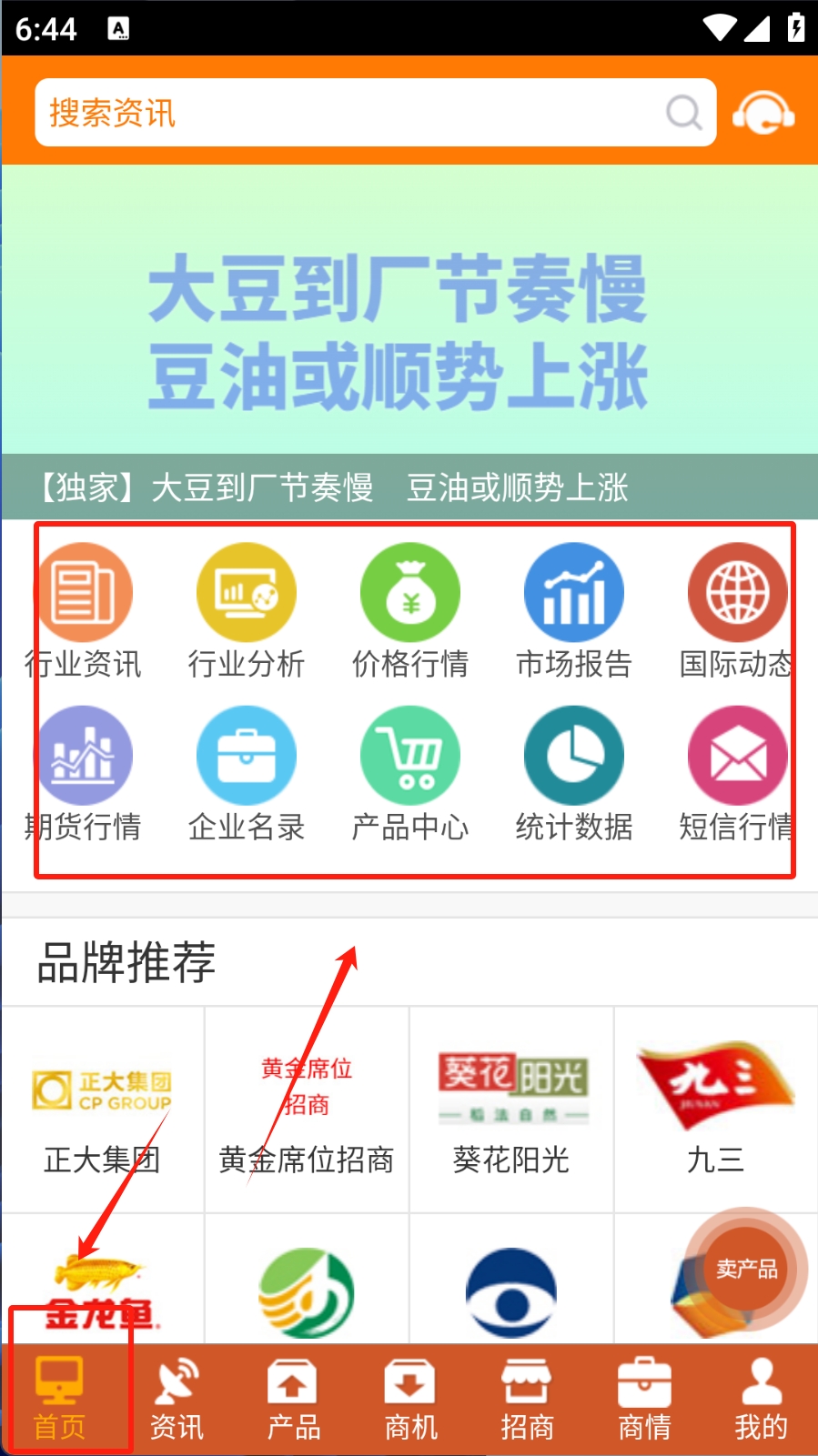Open 国际动态 category
The width and height of the screenshot is (818, 1456).
click(x=737, y=609)
